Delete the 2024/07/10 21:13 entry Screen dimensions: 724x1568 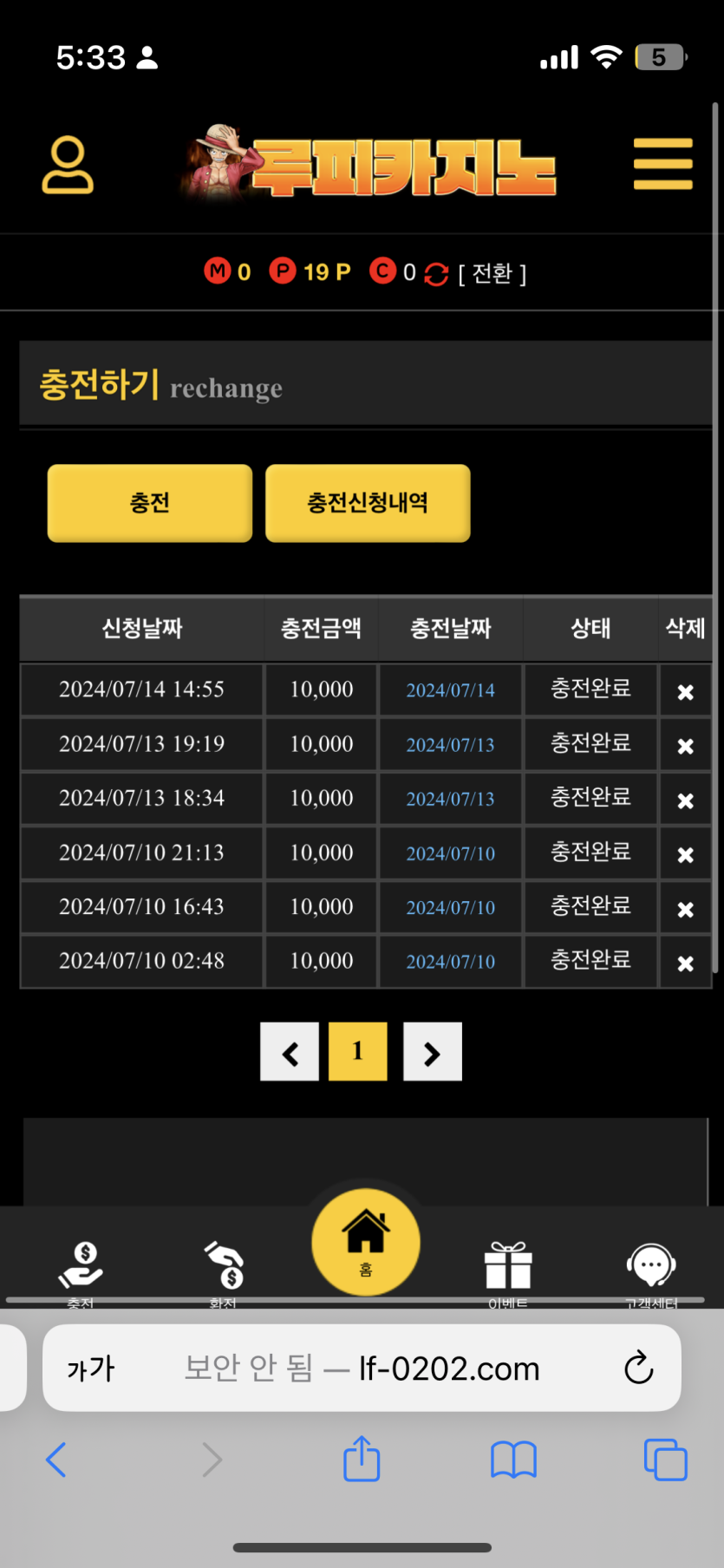tap(685, 855)
